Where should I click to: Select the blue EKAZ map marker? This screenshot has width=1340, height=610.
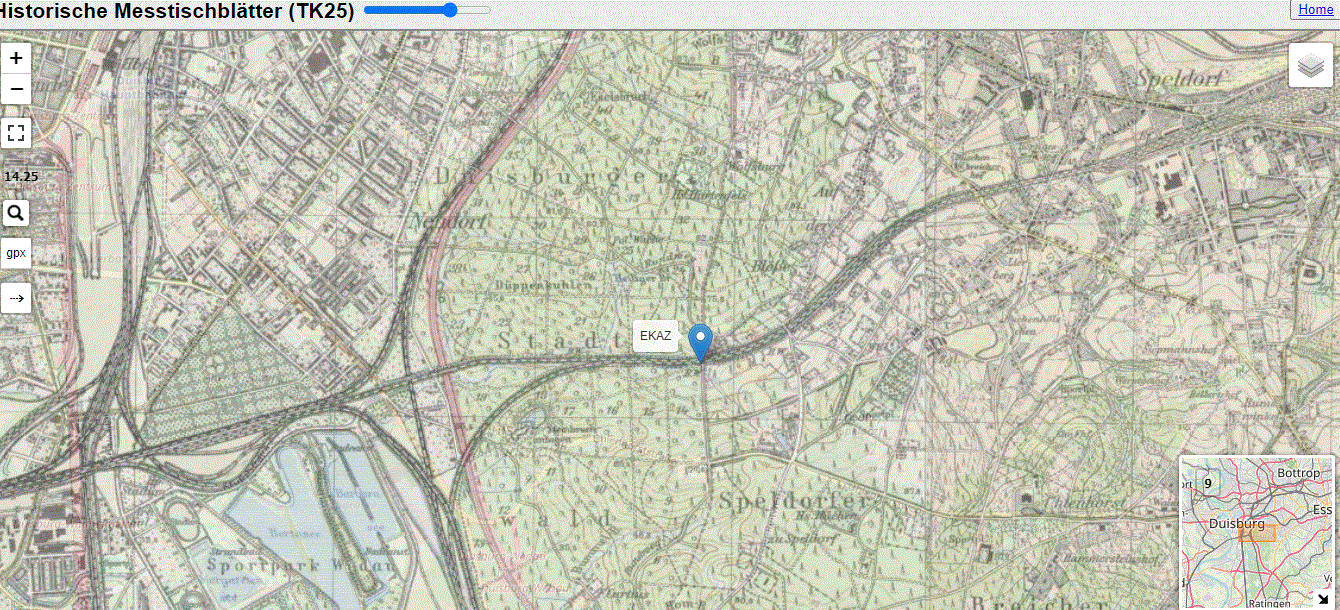click(701, 341)
